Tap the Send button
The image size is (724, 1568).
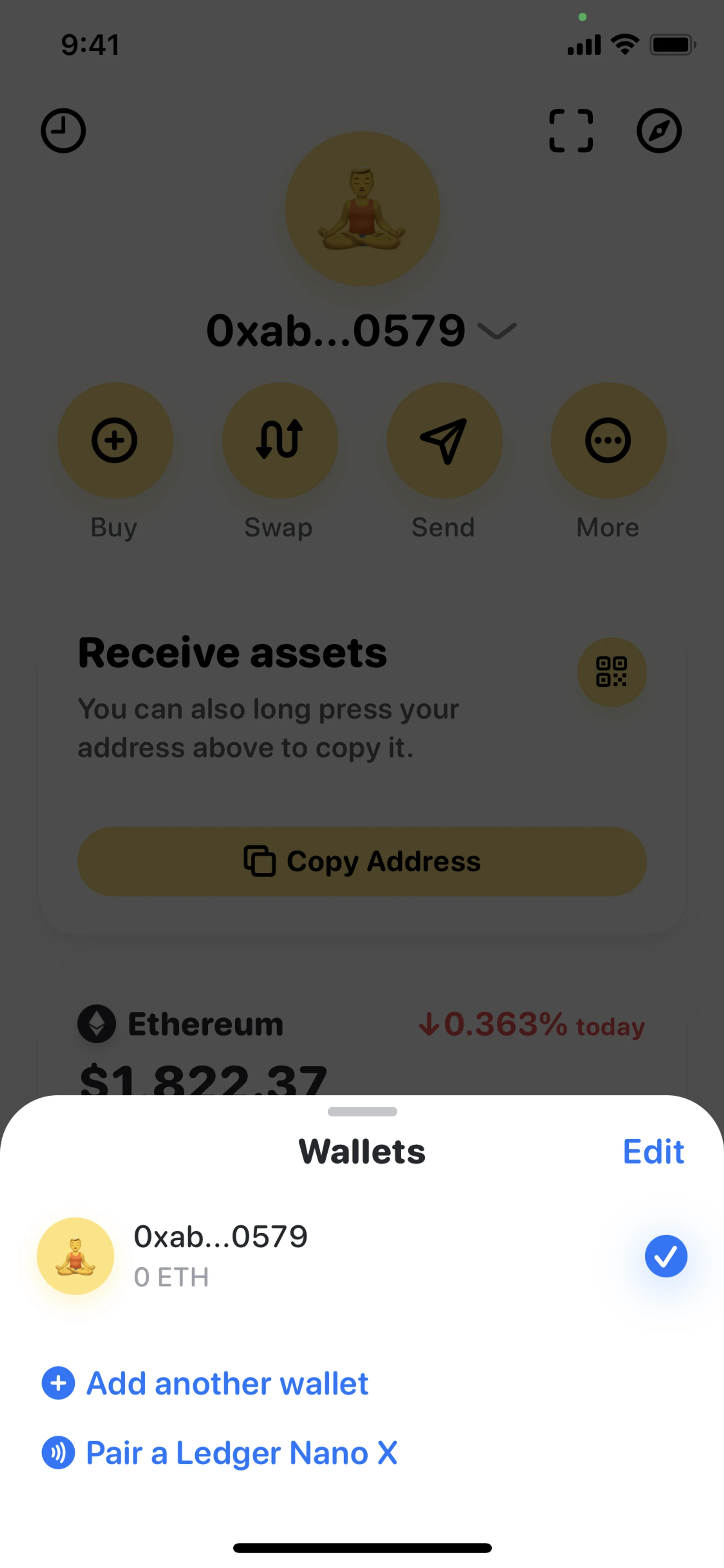[444, 441]
